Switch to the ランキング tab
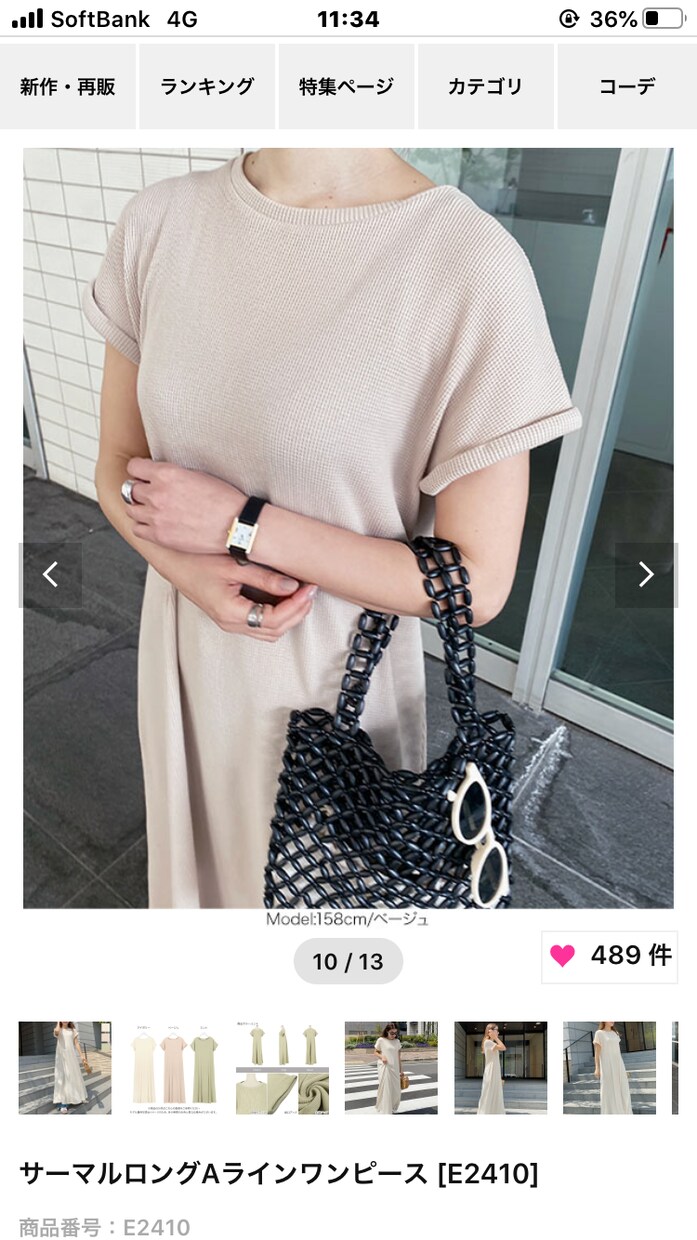697x1240 pixels. point(207,87)
